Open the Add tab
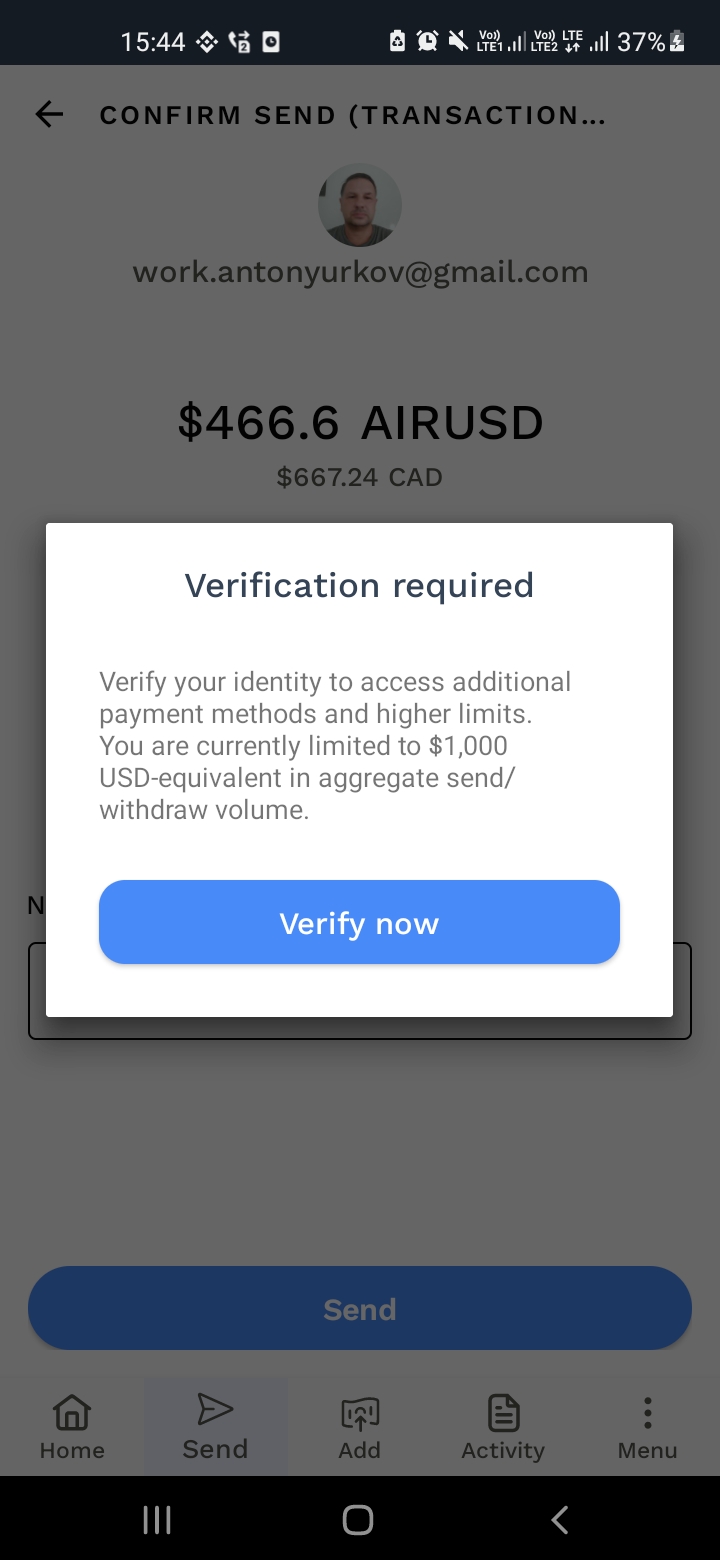This screenshot has height=1560, width=720. [360, 1428]
